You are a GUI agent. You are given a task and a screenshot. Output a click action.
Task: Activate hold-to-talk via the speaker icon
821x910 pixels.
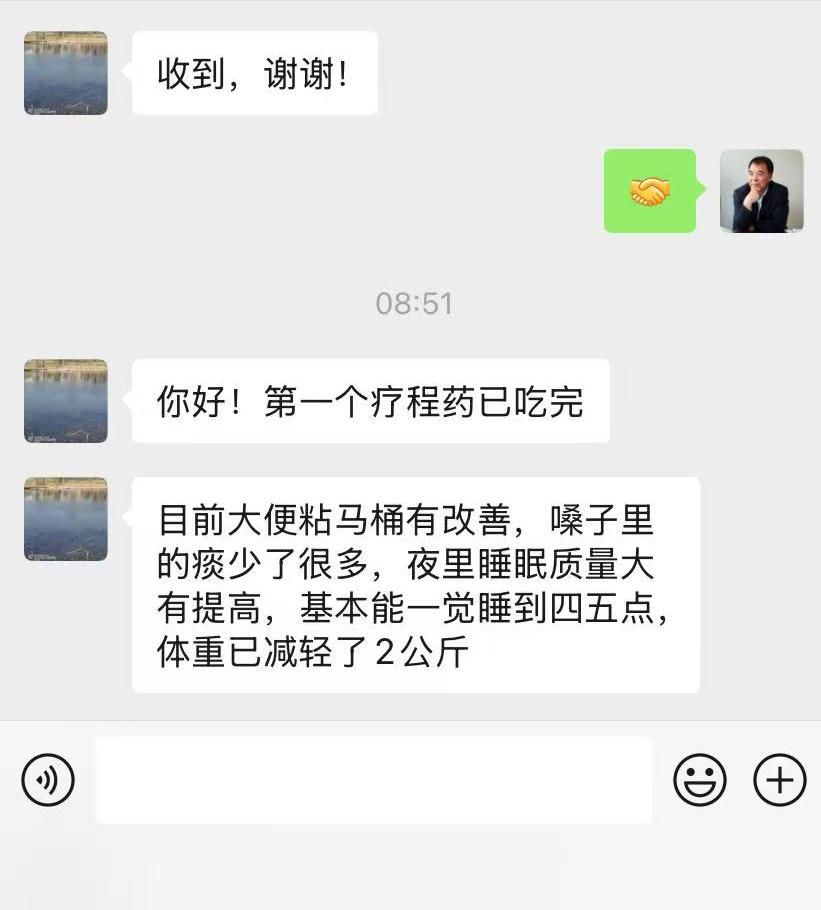pos(45,780)
